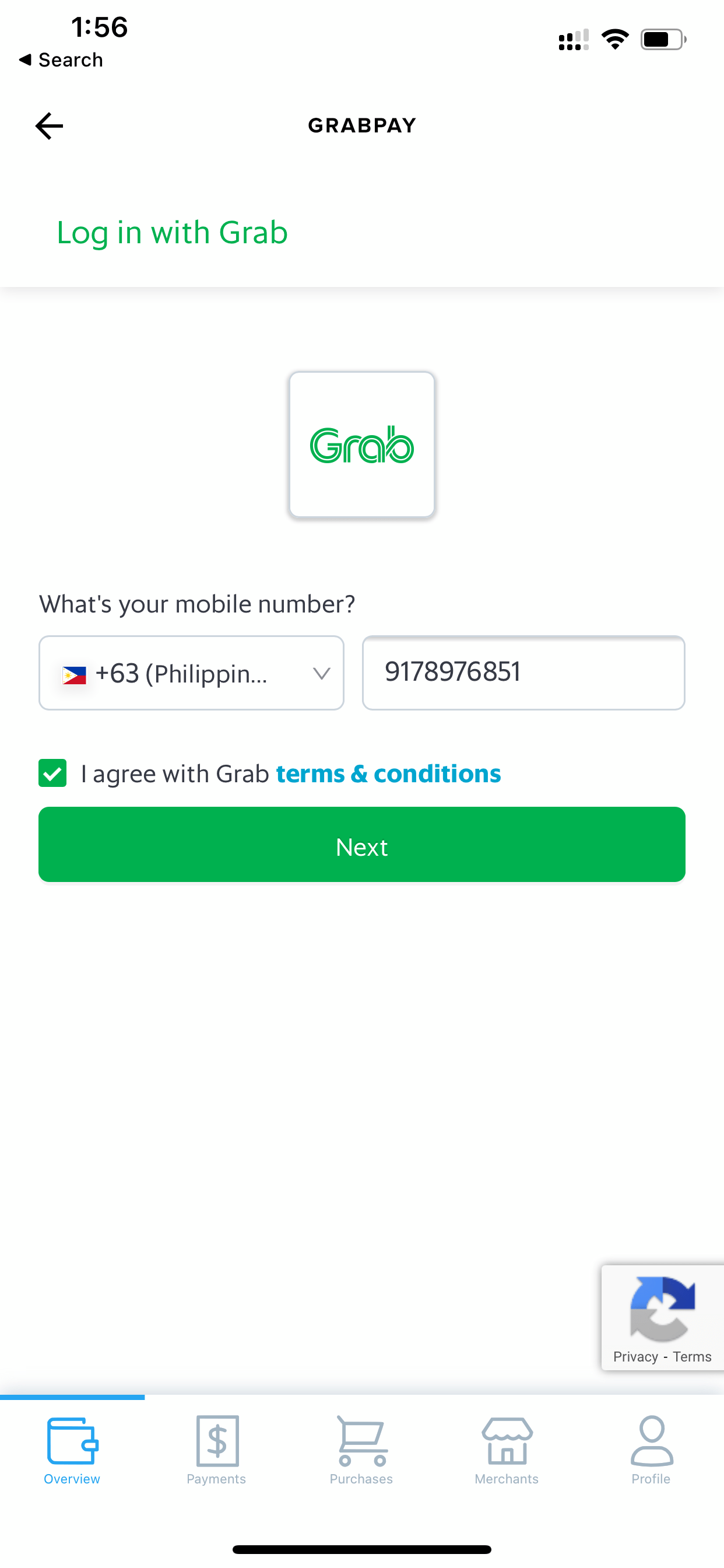The width and height of the screenshot is (724, 1568).
Task: Switch to the Payments tab
Action: click(217, 1451)
